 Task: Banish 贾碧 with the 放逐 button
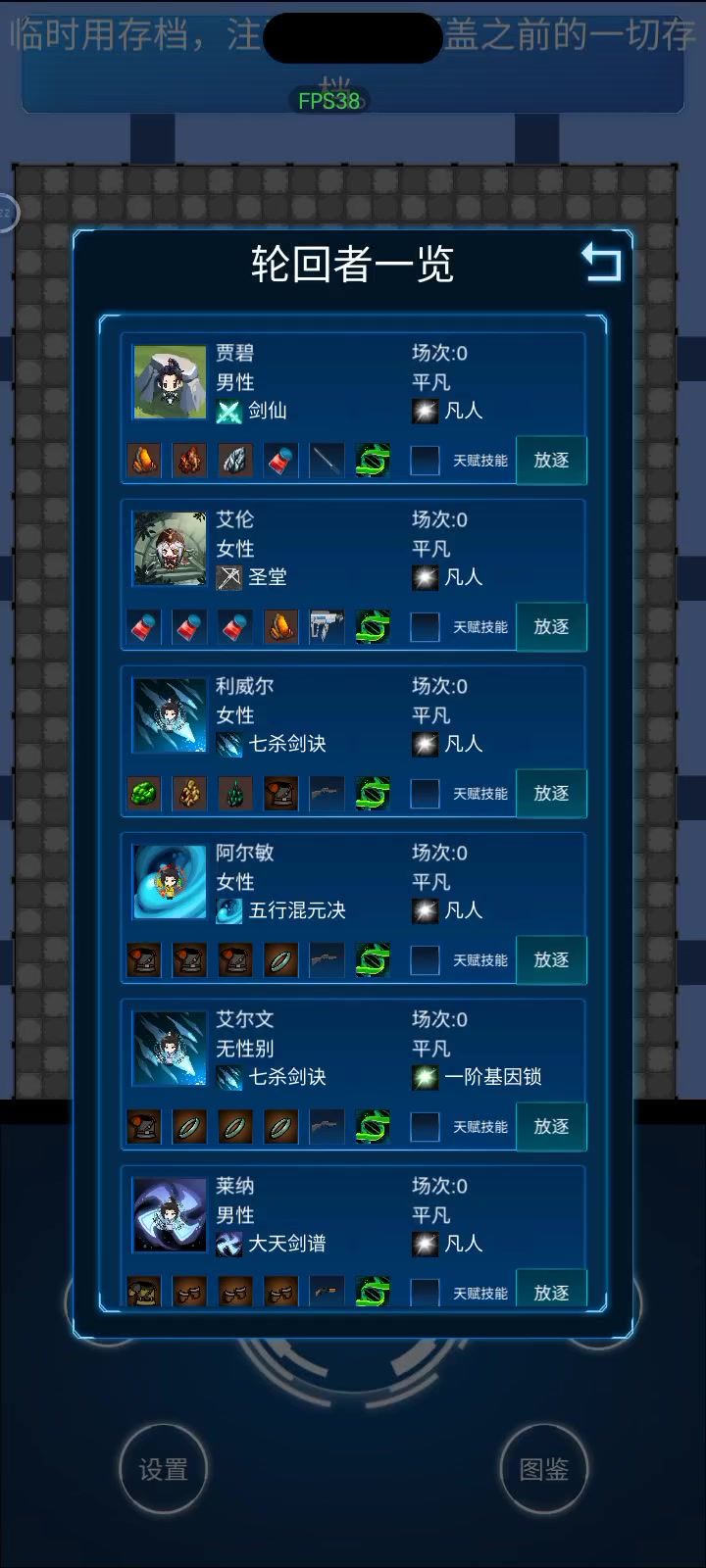[x=551, y=460]
